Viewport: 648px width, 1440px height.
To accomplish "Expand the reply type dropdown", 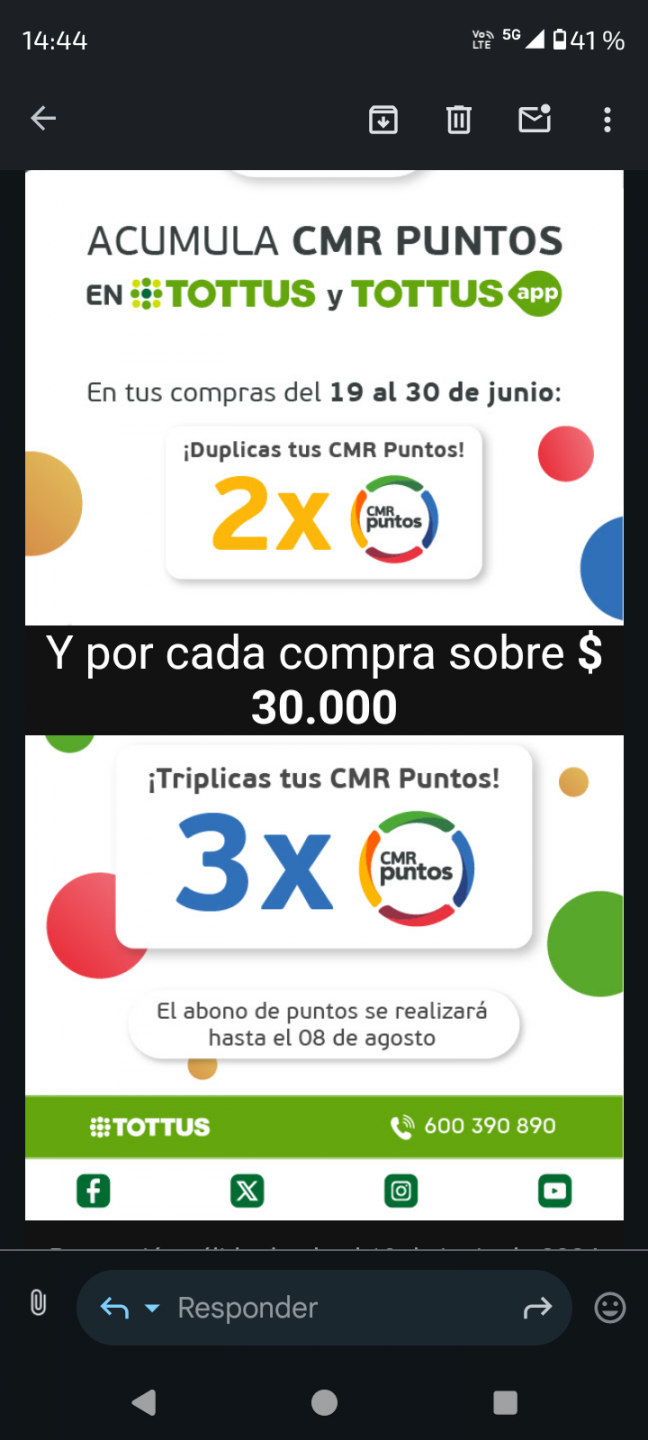I will [152, 1308].
